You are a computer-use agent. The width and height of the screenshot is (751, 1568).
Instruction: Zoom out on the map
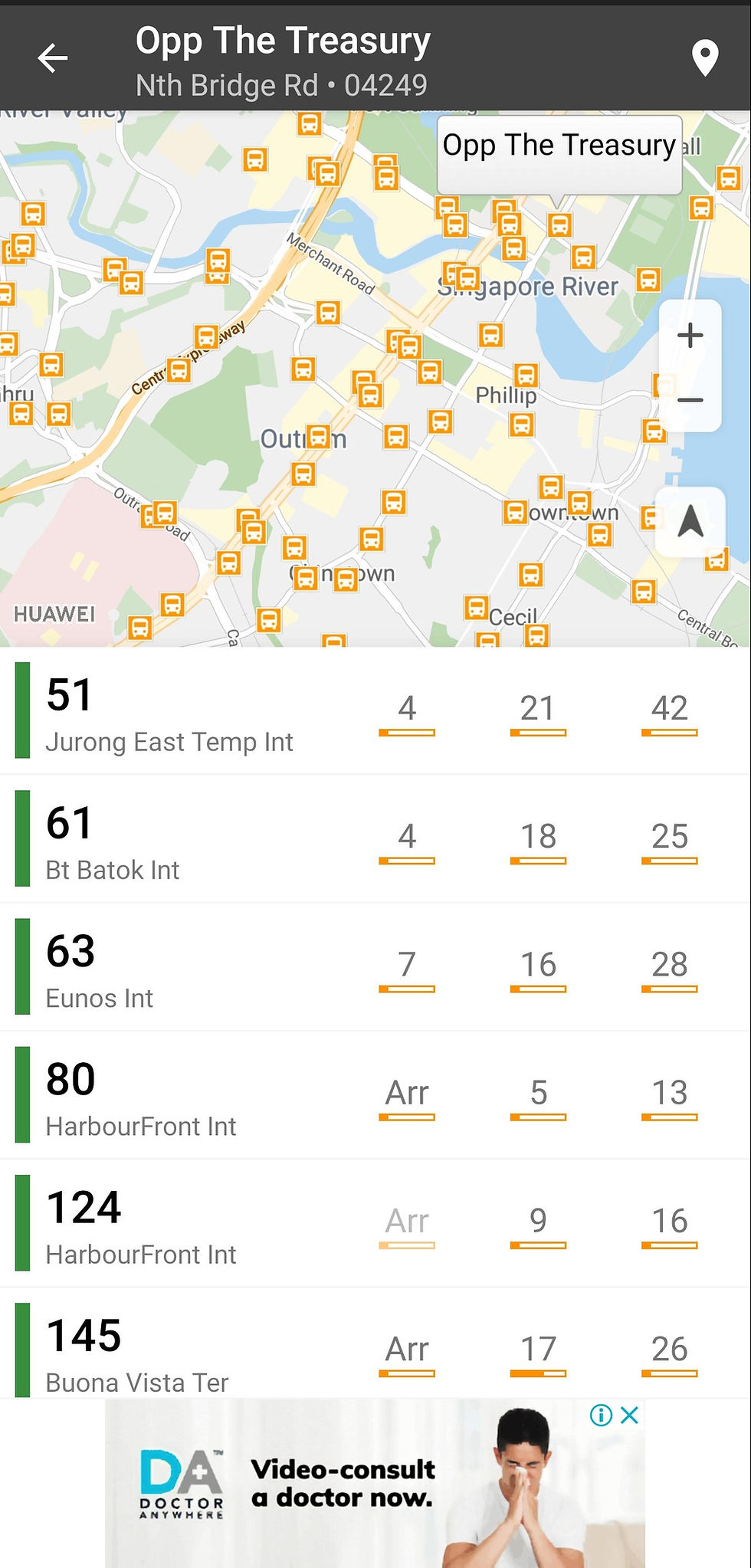click(690, 400)
